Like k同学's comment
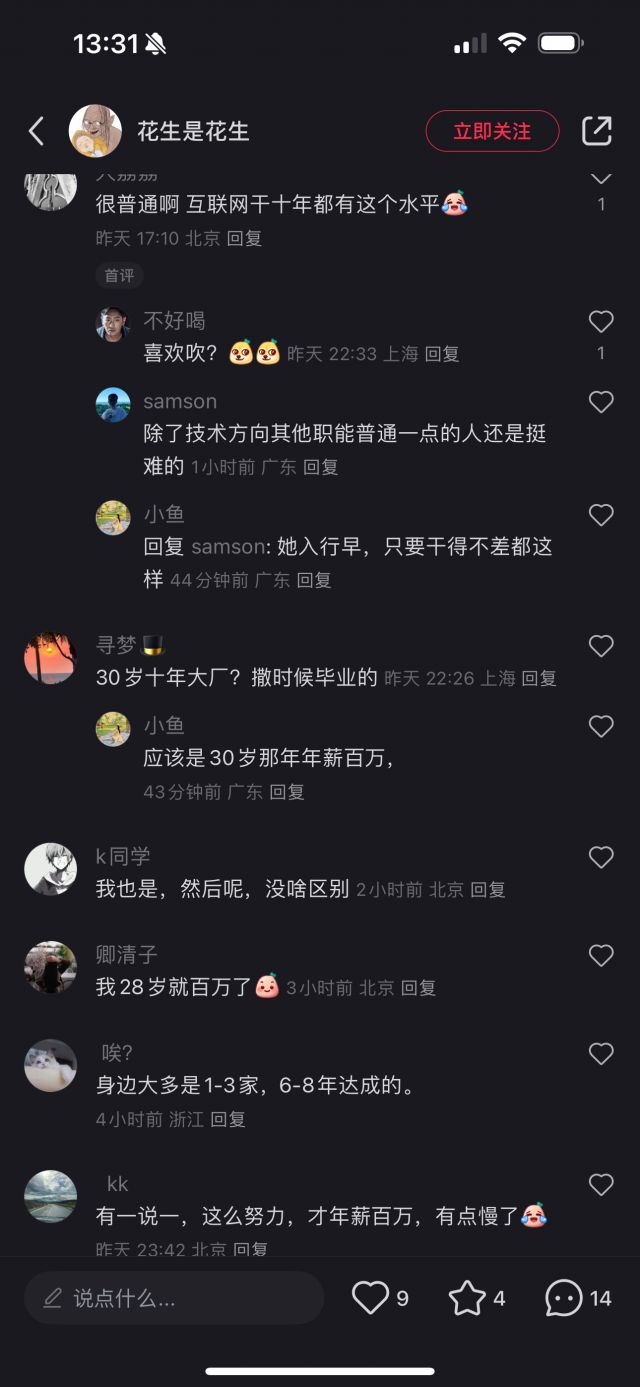Viewport: 640px width, 1387px height. [x=601, y=857]
